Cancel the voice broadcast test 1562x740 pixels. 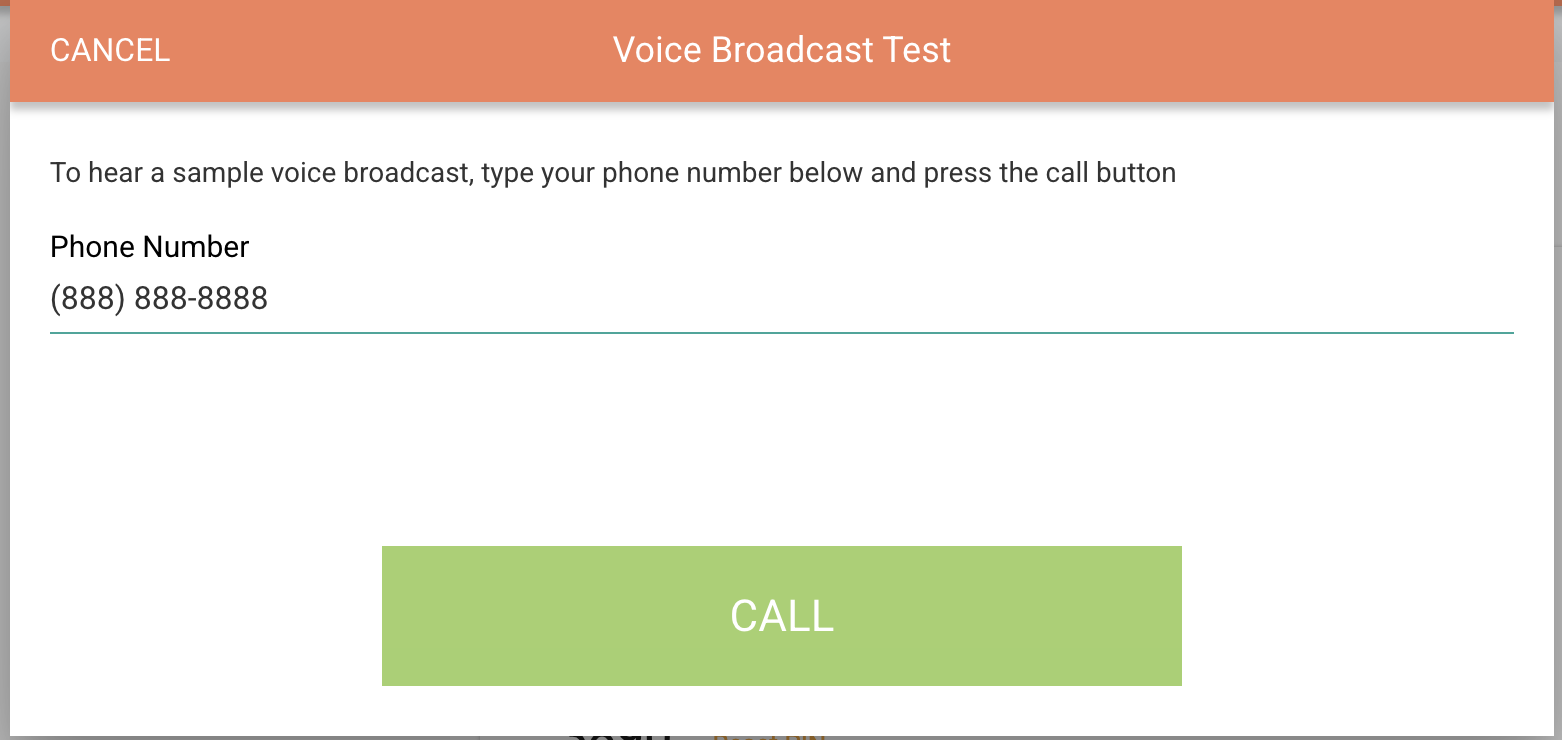point(110,50)
